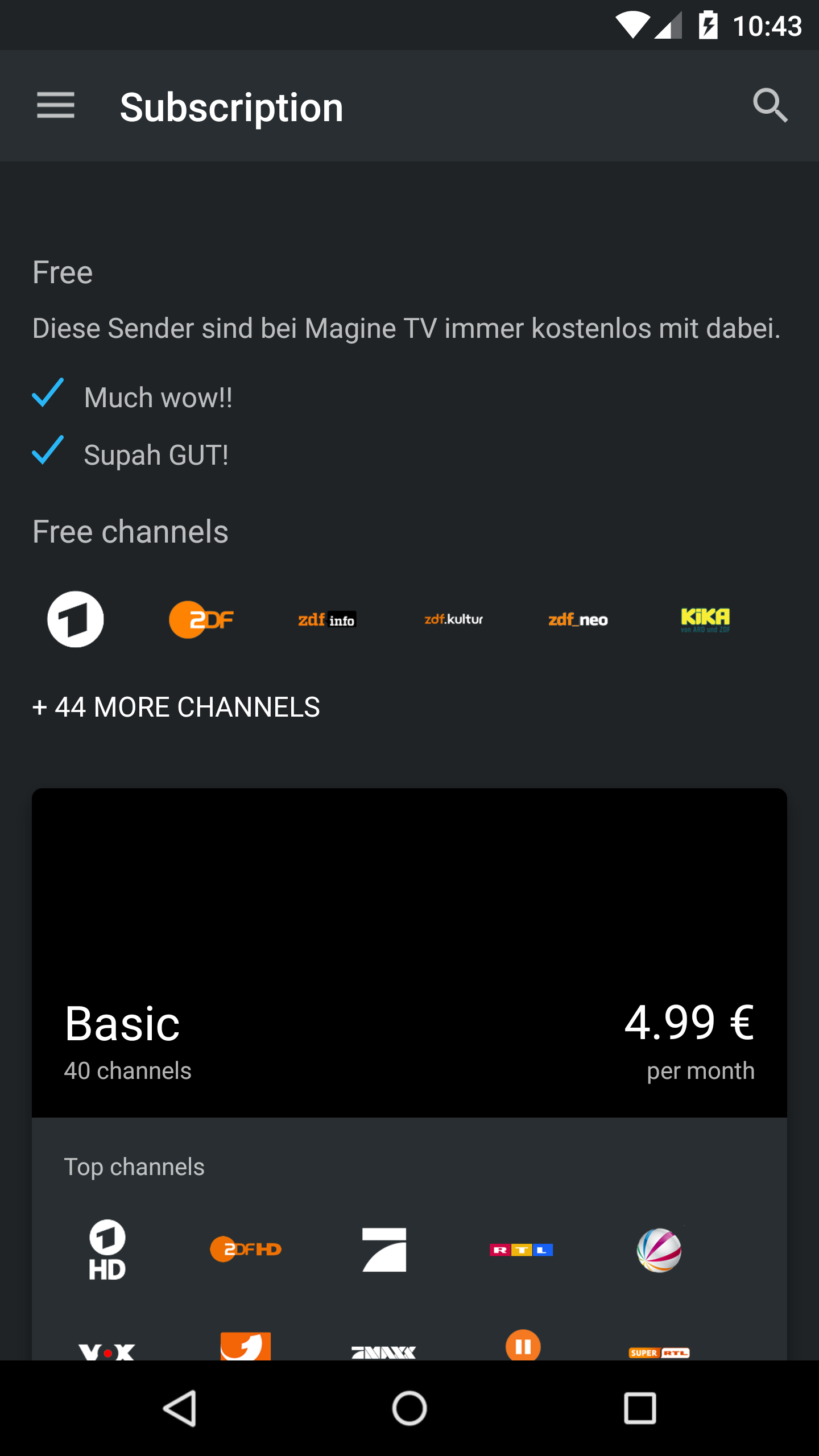Viewport: 819px width, 1456px height.
Task: Go to the home screen
Action: point(409,1409)
